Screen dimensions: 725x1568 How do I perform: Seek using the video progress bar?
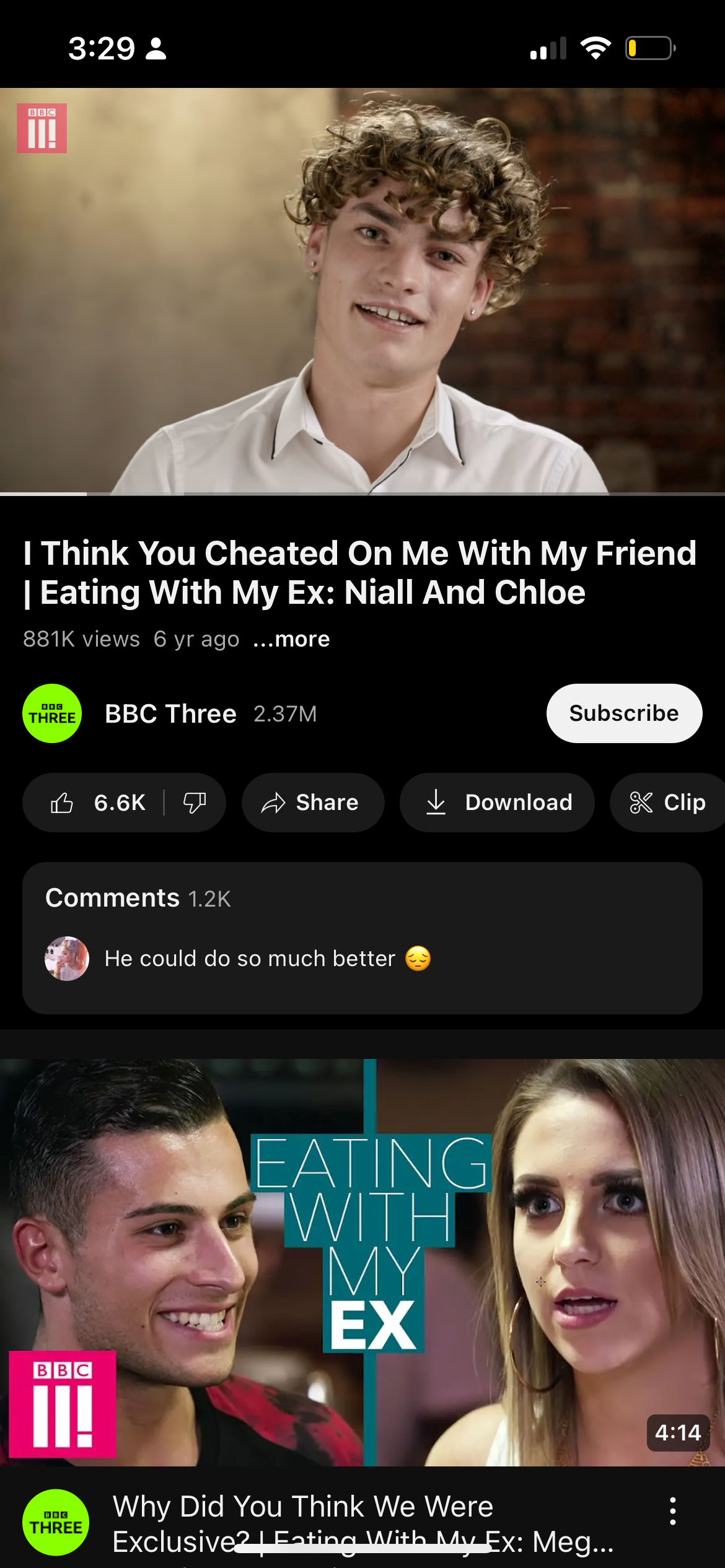click(362, 494)
